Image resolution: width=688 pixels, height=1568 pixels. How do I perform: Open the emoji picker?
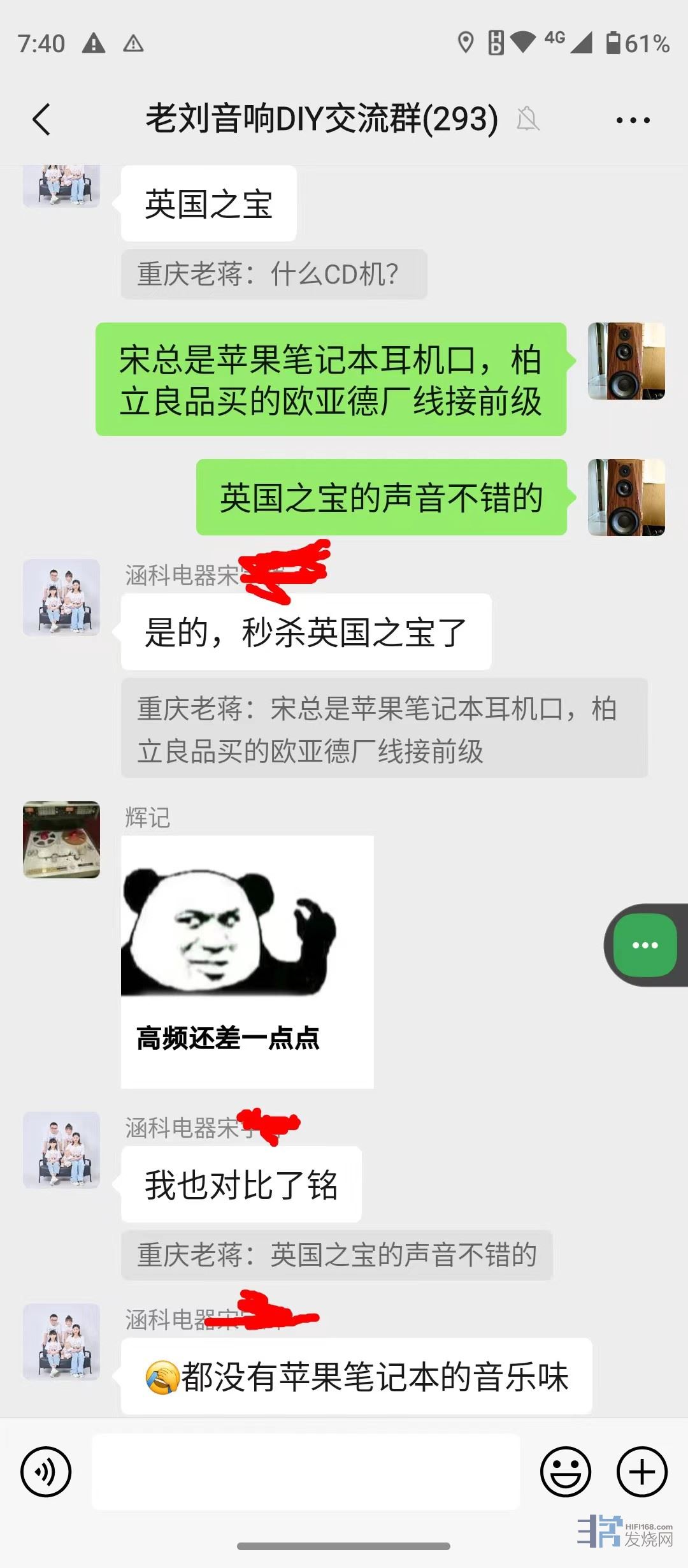pos(565,1472)
